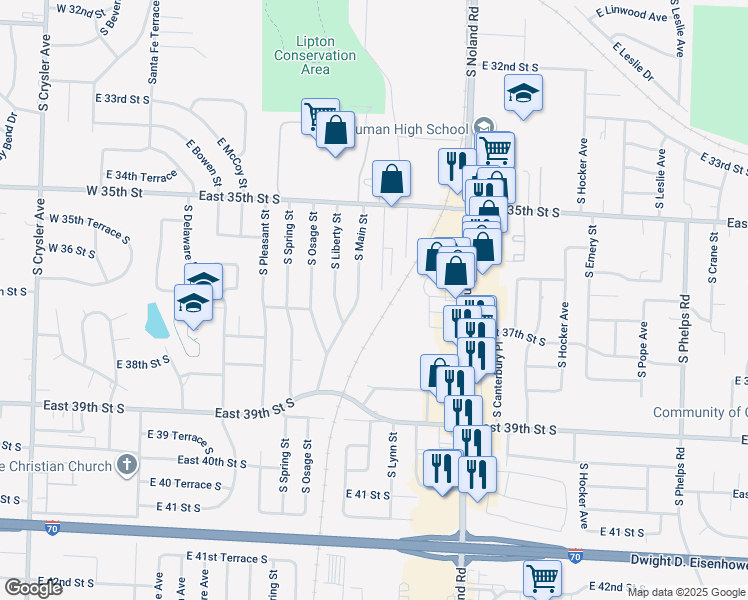Open the grocery cart pin by E 42nd St

pos(542,577)
